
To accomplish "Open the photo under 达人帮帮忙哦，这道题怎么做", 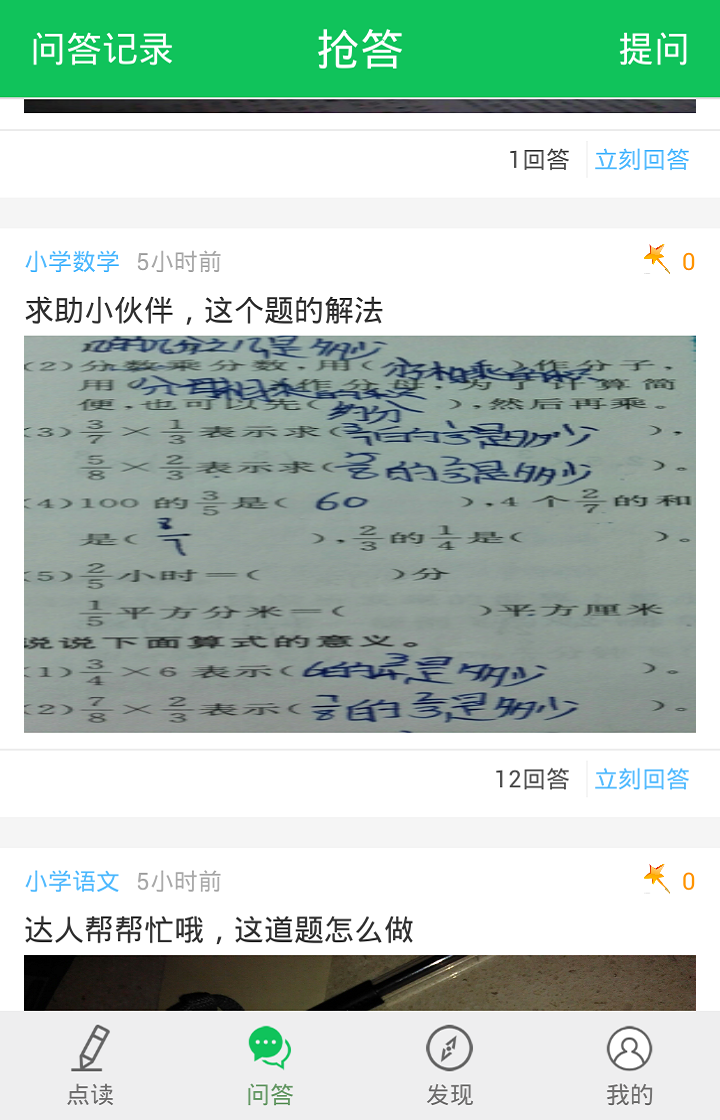I will pyautogui.click(x=360, y=985).
